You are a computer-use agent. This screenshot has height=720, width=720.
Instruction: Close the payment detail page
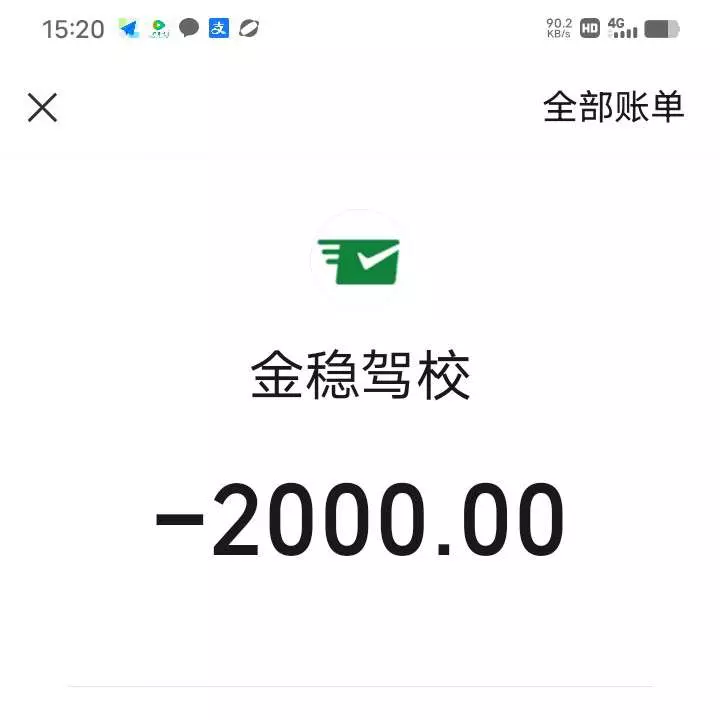[x=42, y=107]
